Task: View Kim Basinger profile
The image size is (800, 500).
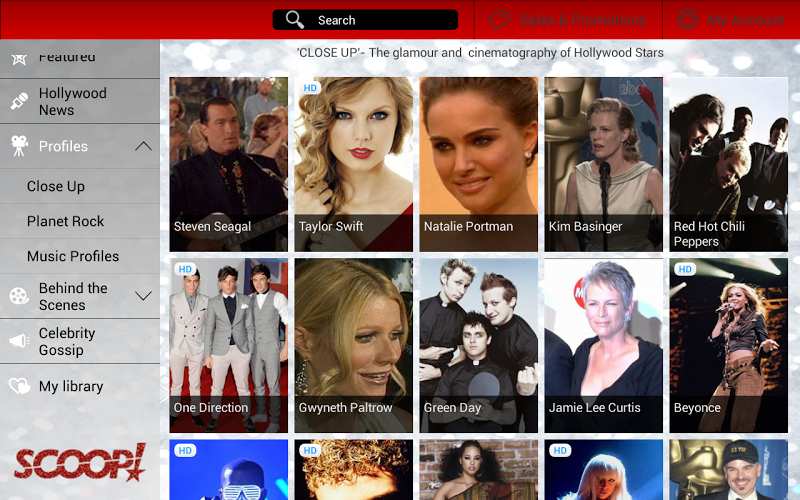Action: pyautogui.click(x=603, y=164)
